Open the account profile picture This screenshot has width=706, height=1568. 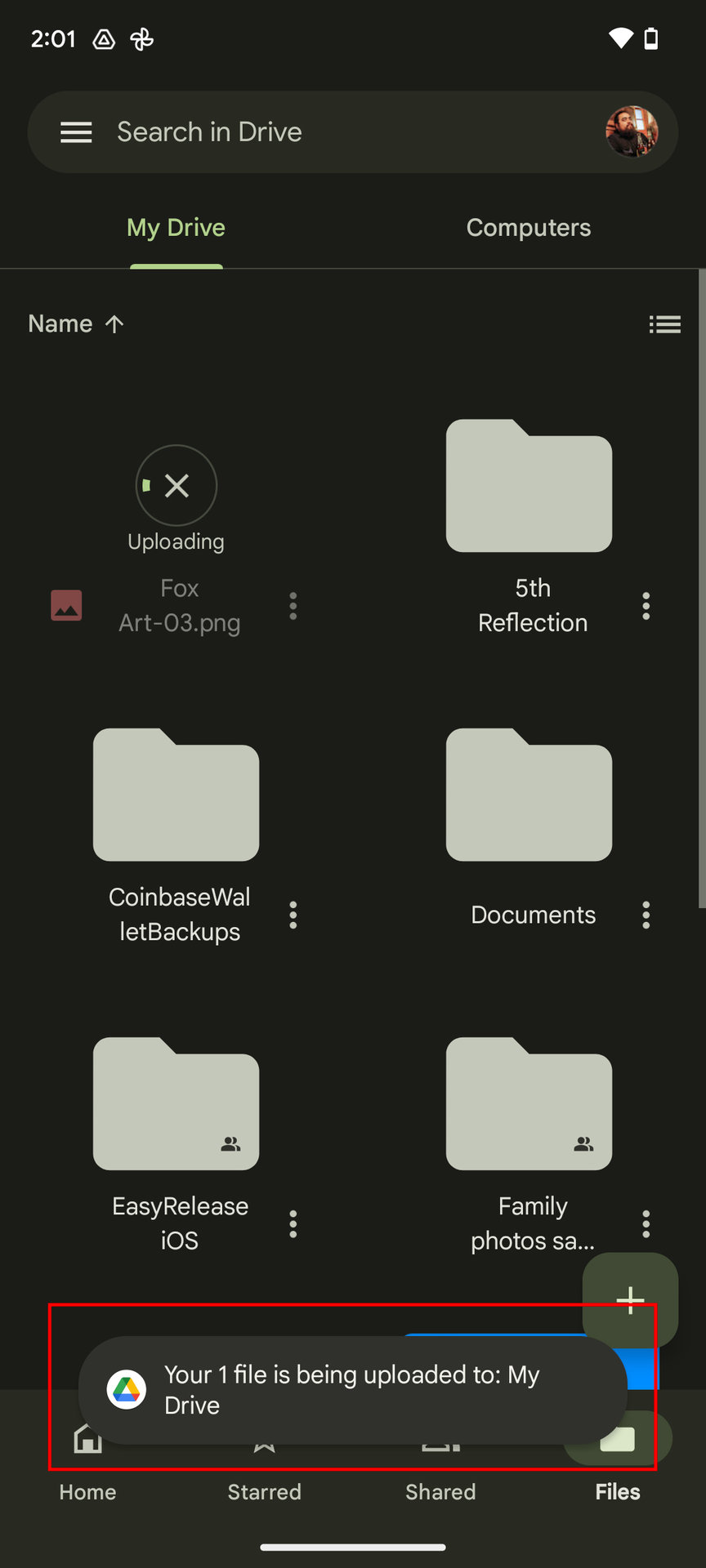[631, 131]
